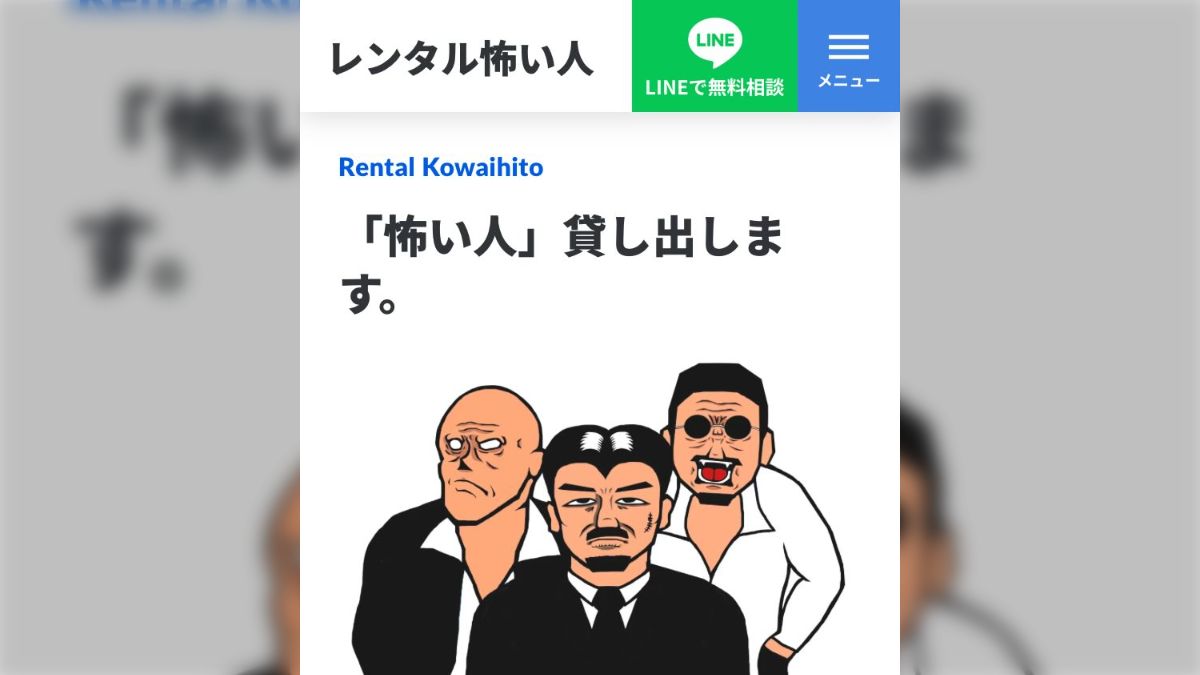
Task: Tap the レンタル怖い人 site title
Action: tap(461, 59)
